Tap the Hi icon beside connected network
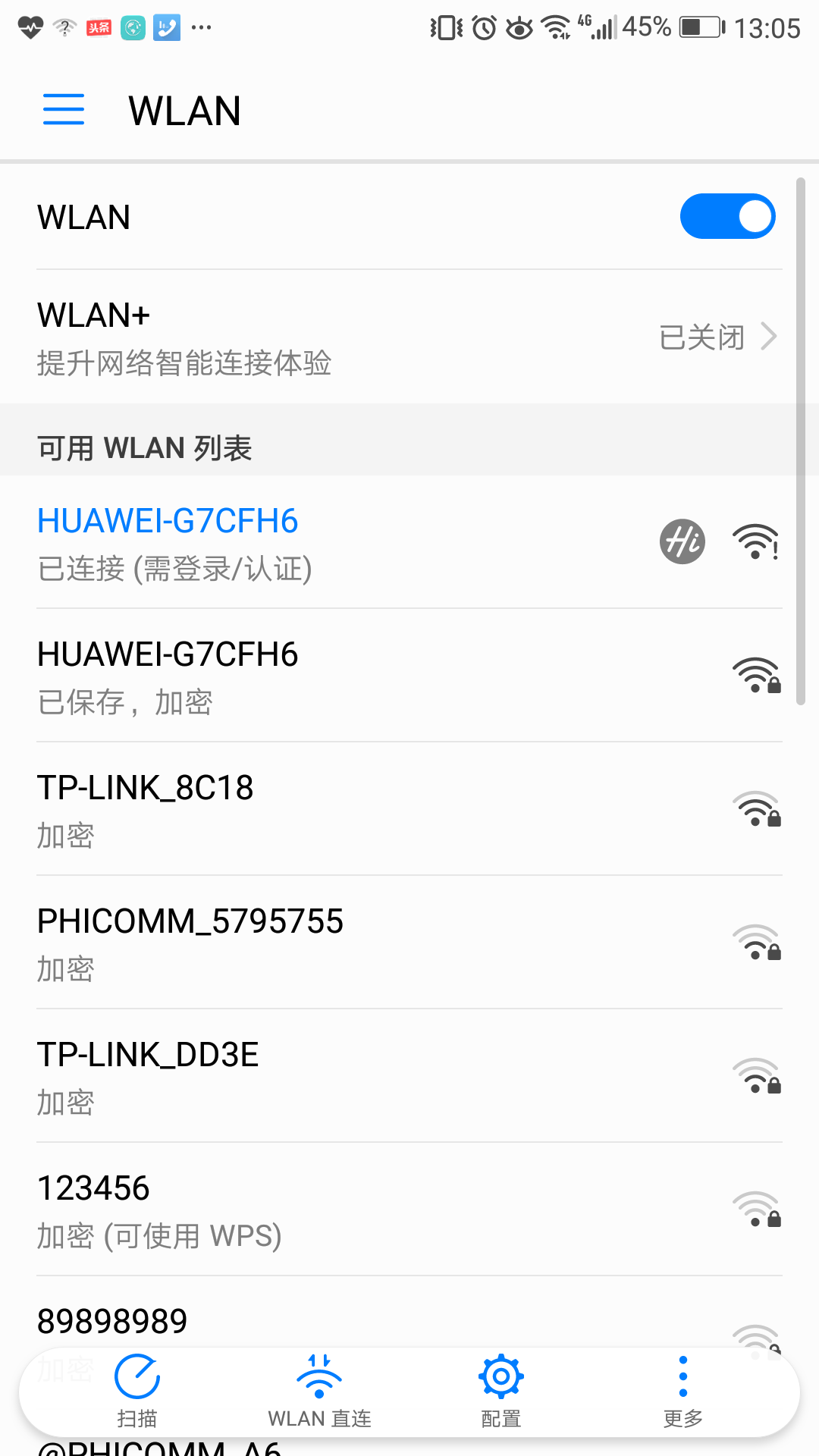The width and height of the screenshot is (819, 1456). click(682, 541)
